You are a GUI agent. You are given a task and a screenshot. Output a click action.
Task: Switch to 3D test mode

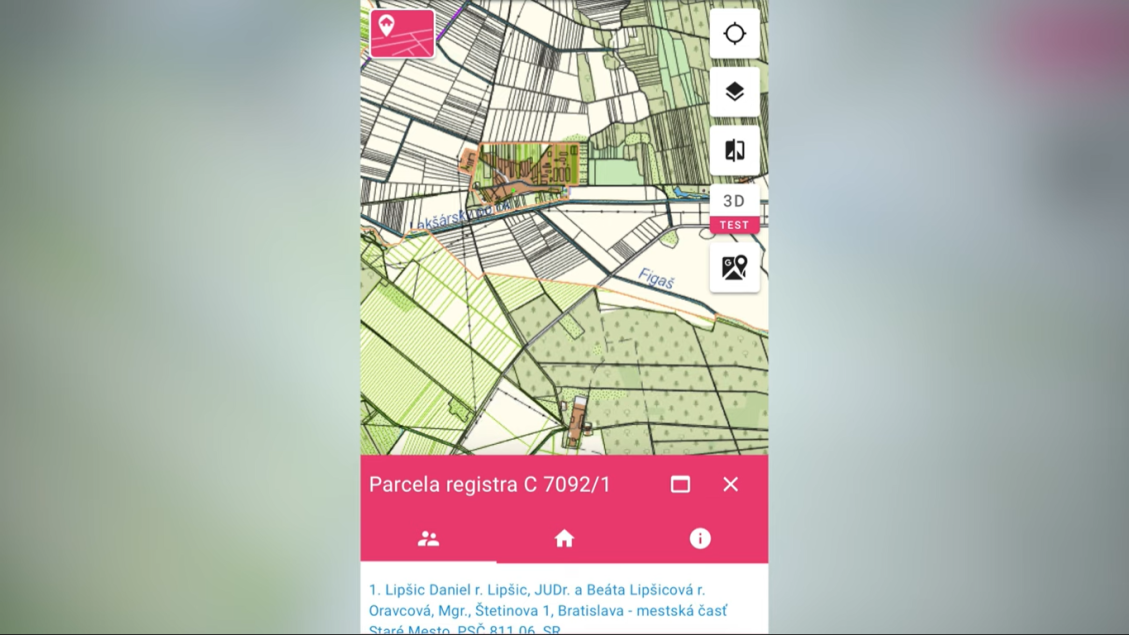pos(734,209)
